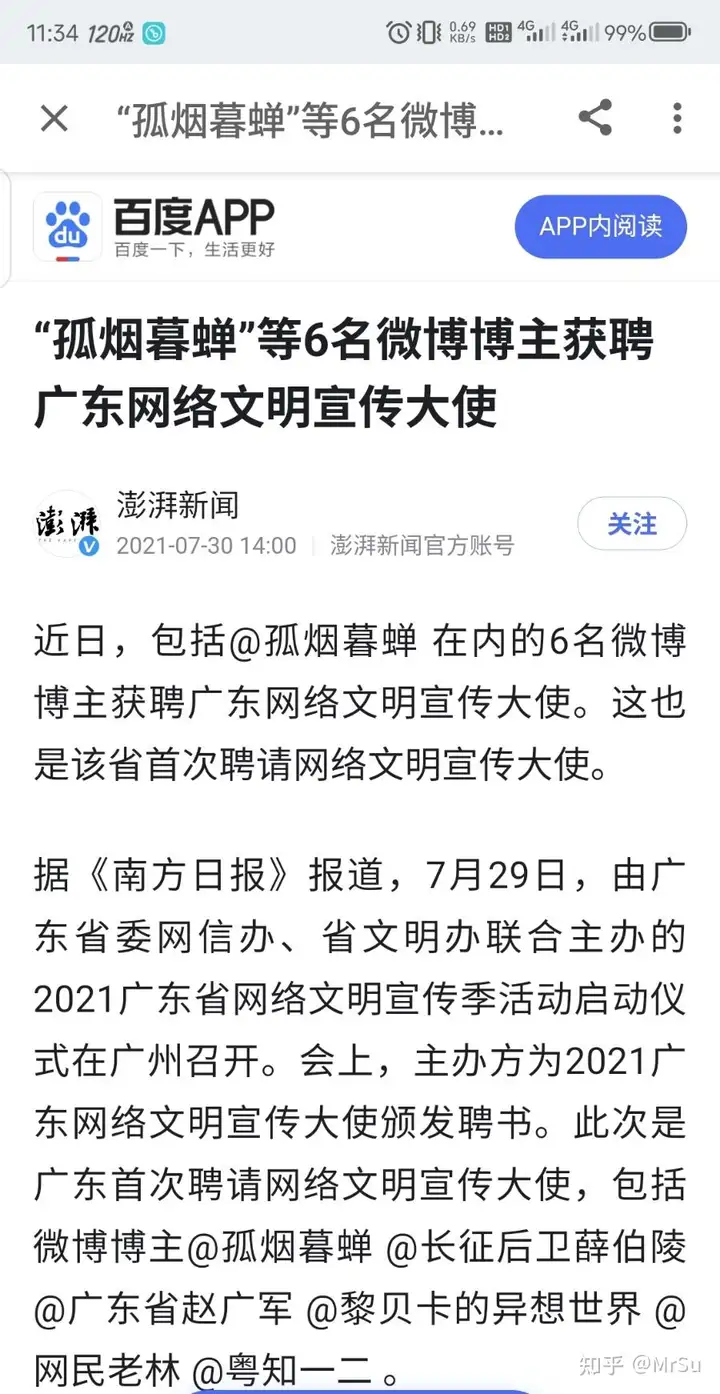Open the 澎湃新闻 publisher avatar
720x1394 pixels.
68,524
